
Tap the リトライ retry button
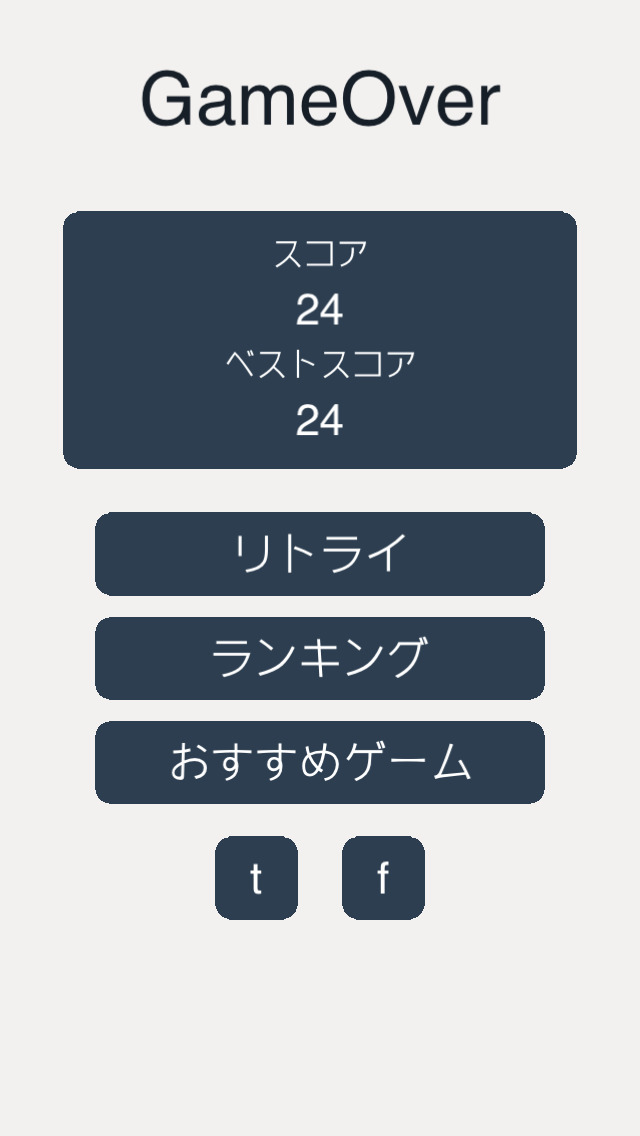click(320, 554)
